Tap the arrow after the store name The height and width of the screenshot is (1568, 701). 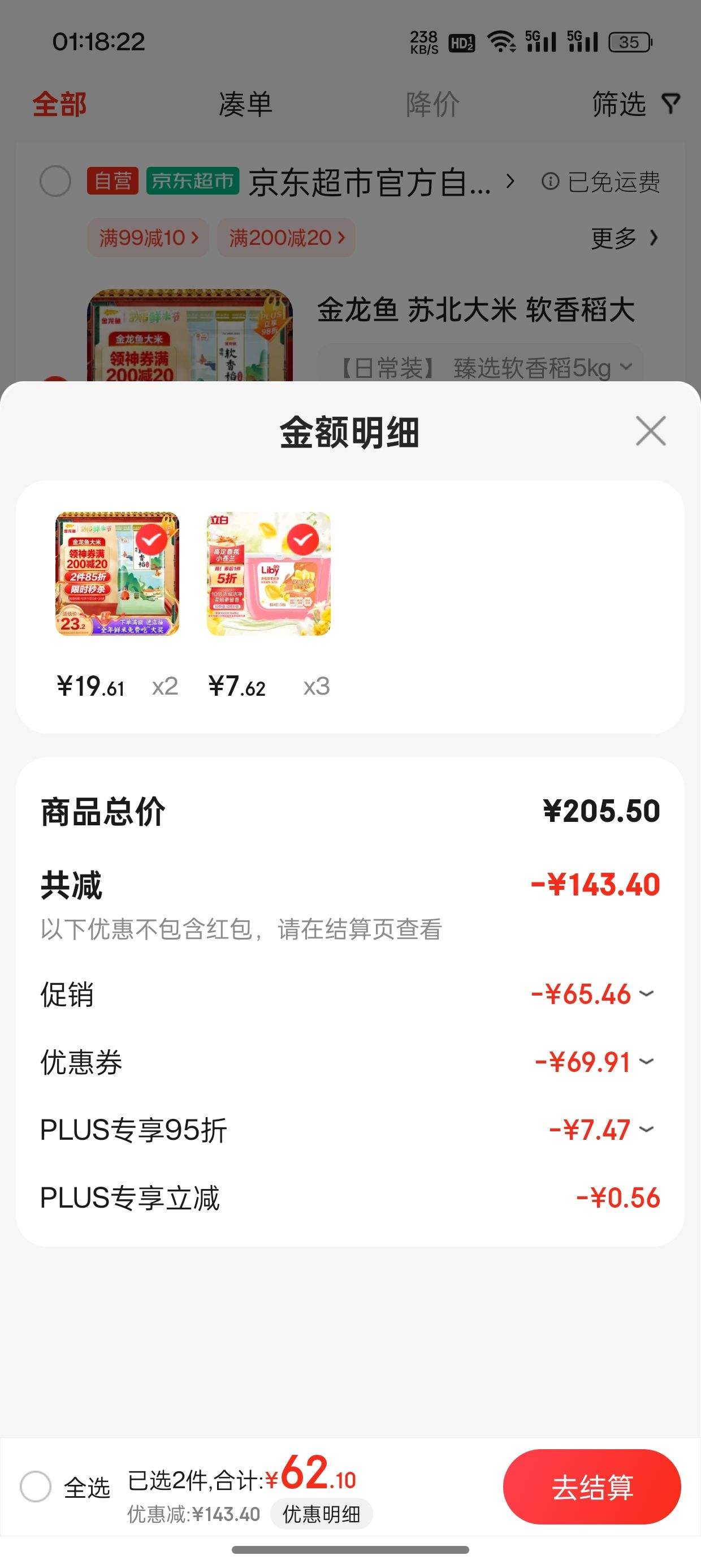pos(511,182)
